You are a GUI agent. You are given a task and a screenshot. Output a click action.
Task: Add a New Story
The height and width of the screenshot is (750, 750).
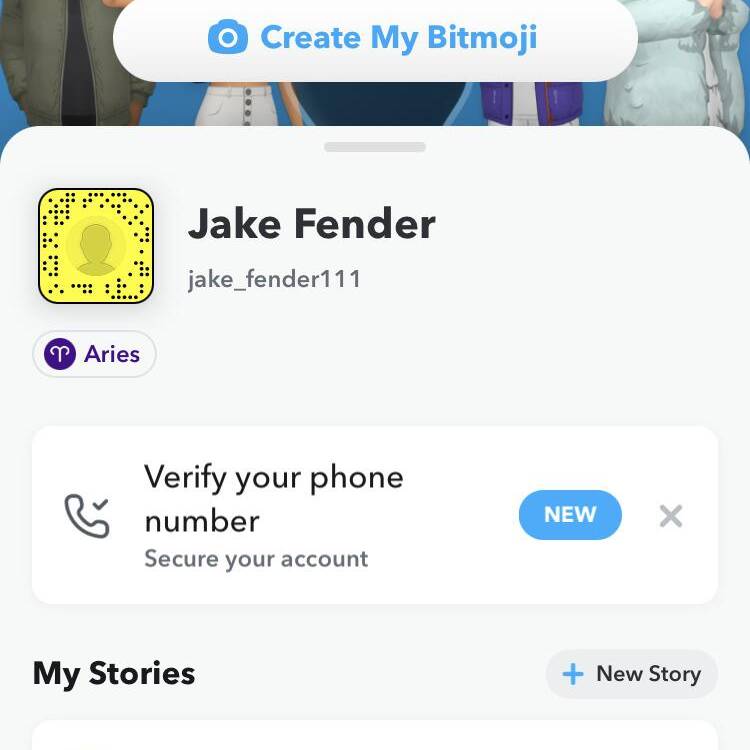click(x=632, y=674)
